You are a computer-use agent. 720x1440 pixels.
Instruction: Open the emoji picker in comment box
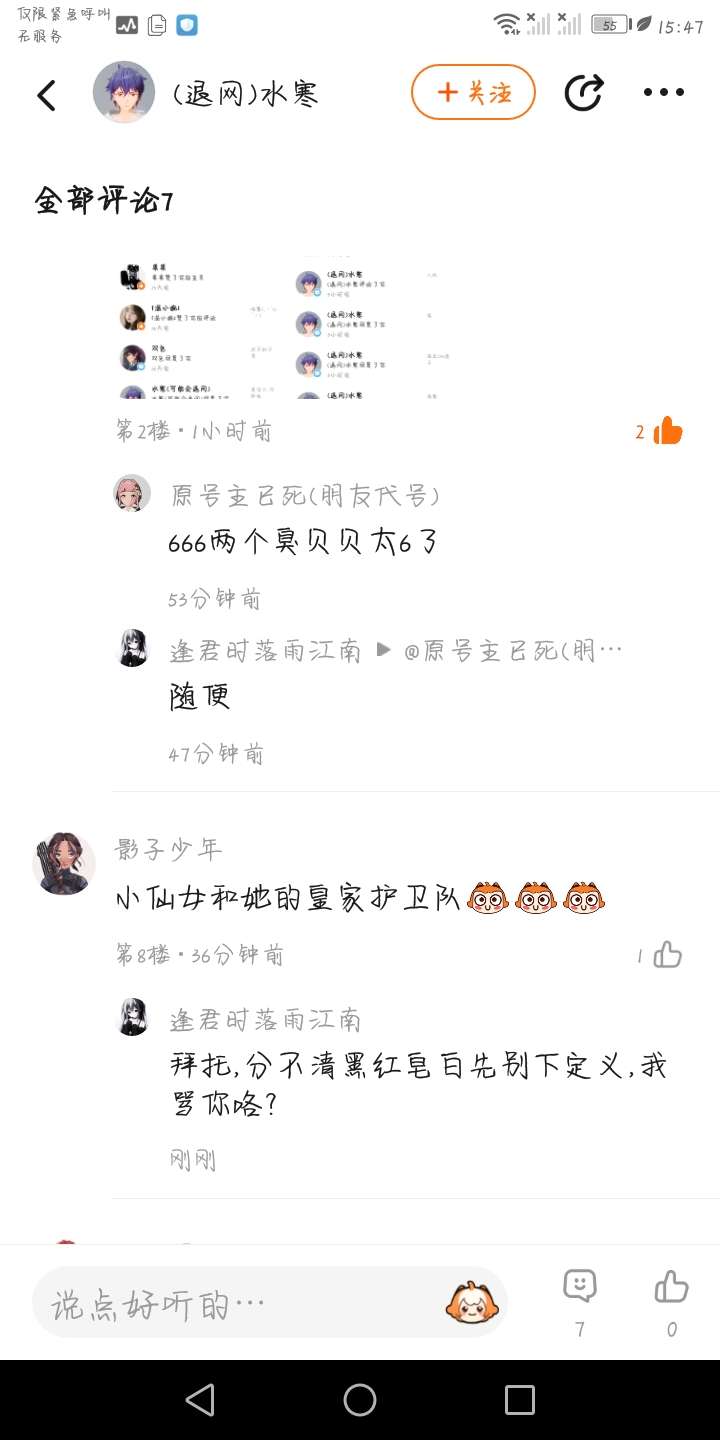(x=472, y=1303)
